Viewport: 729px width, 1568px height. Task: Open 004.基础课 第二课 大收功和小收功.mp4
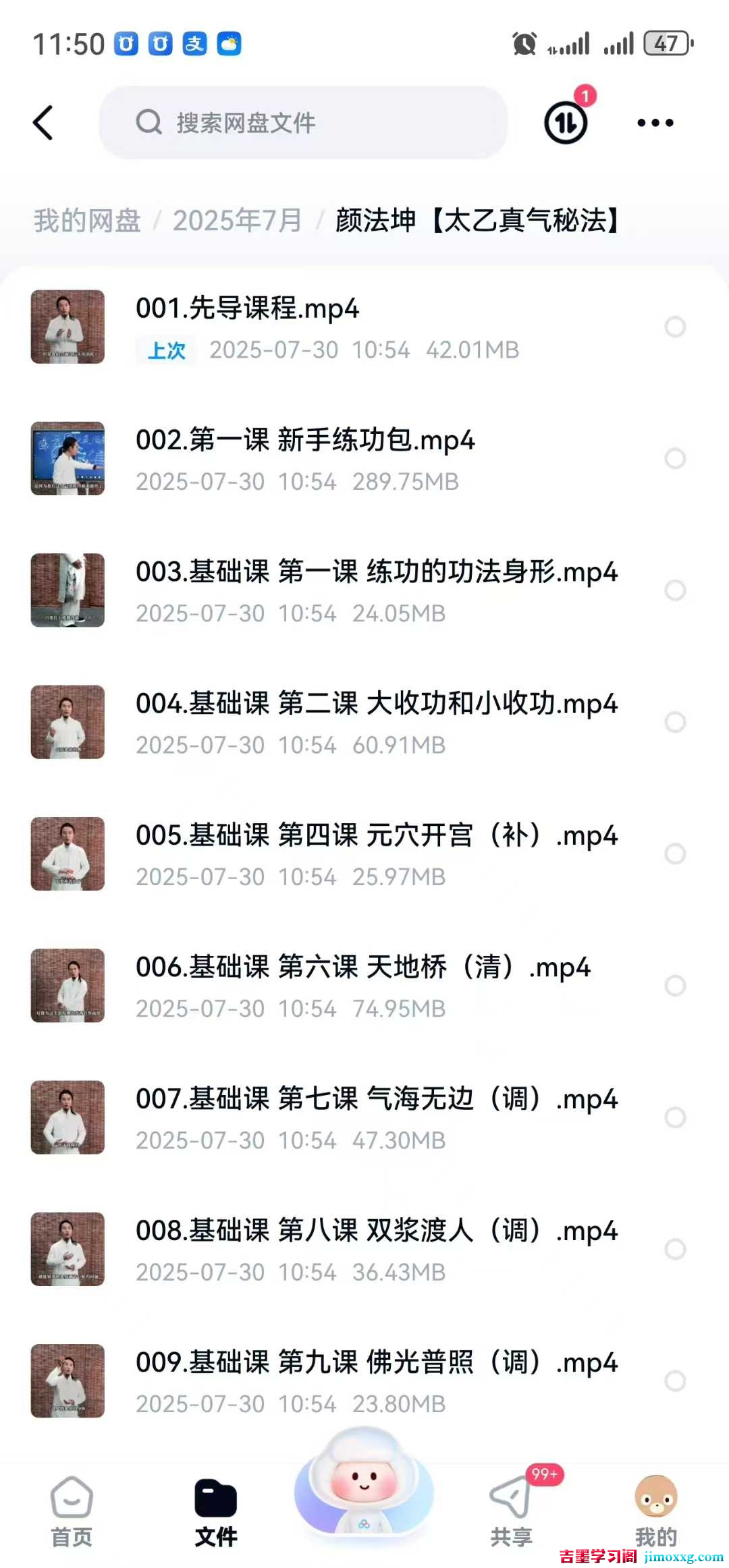[376, 704]
